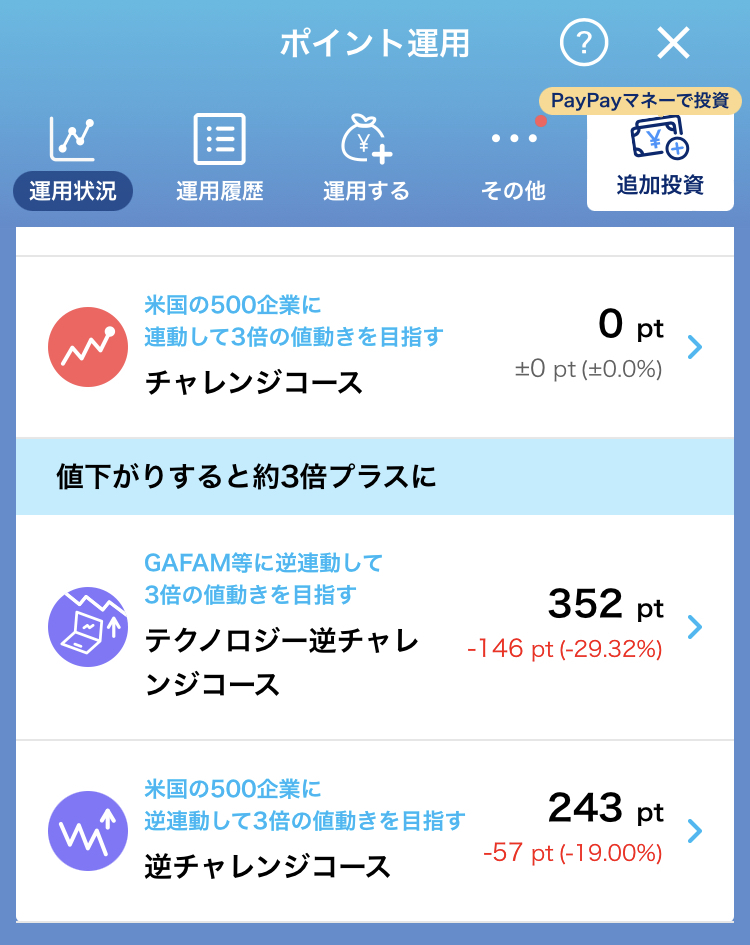This screenshot has width=750, height=945.
Task: Open the チャレンジコース row
Action: (x=375, y=348)
